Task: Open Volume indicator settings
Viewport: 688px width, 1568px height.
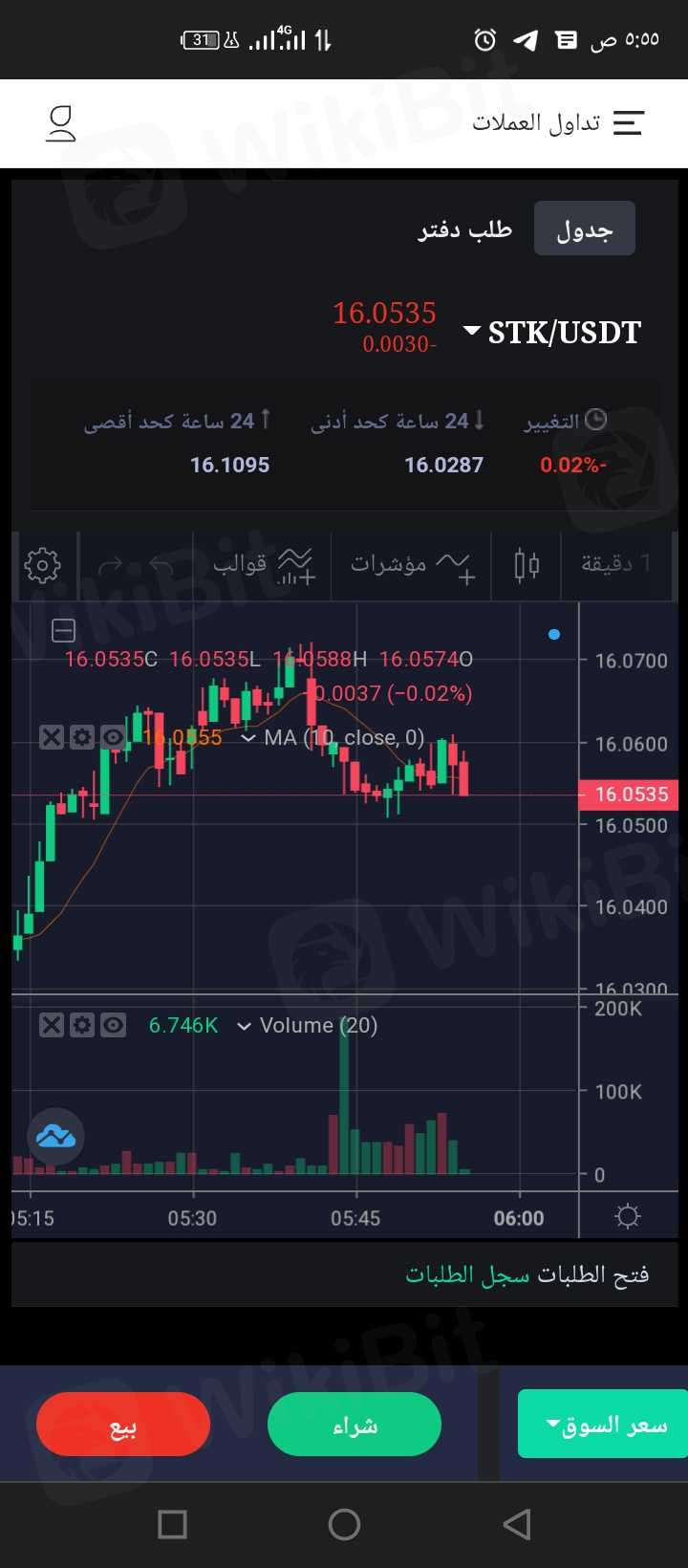Action: [x=82, y=1026]
